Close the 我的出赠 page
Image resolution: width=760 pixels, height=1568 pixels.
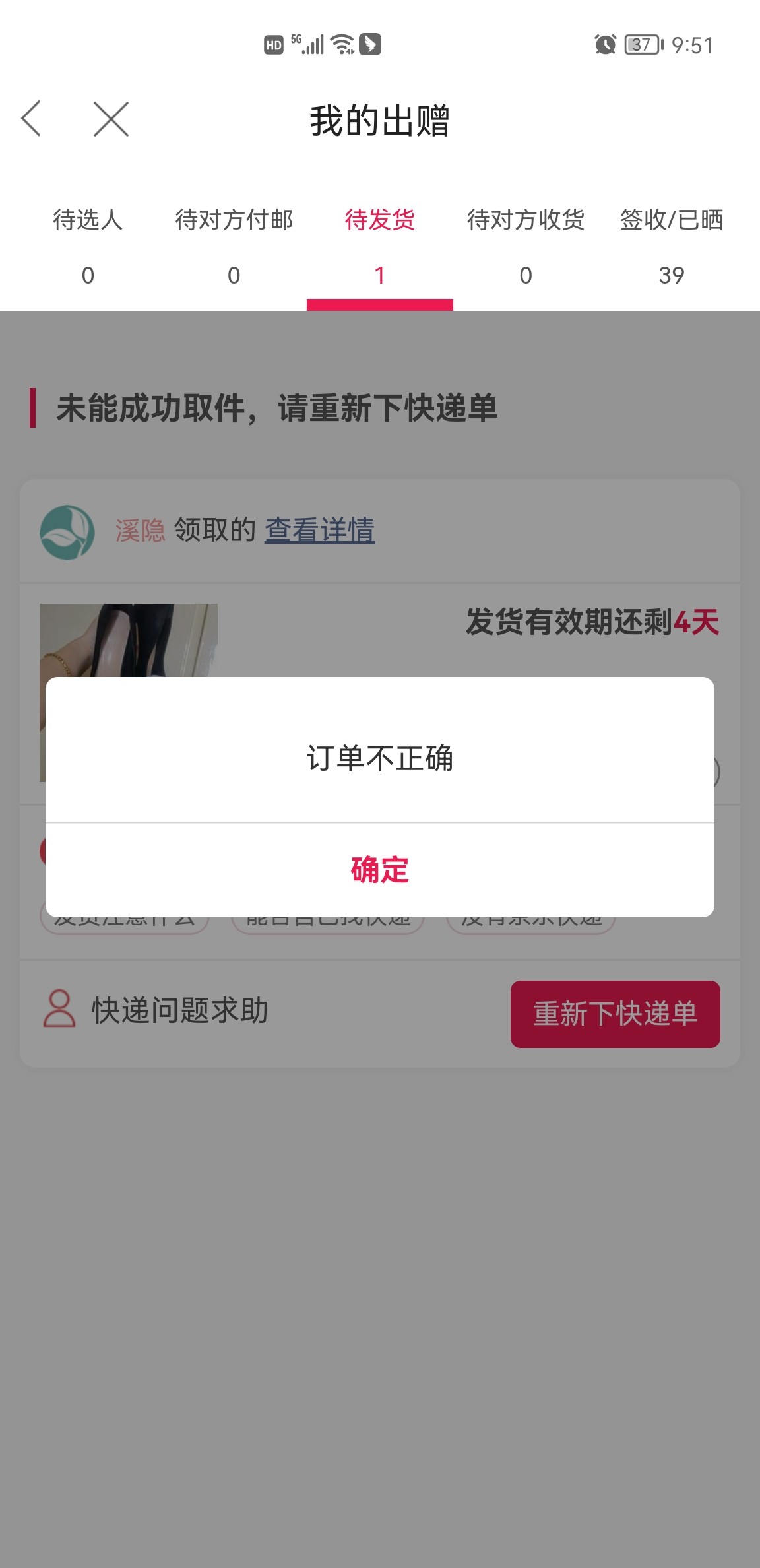click(x=111, y=119)
